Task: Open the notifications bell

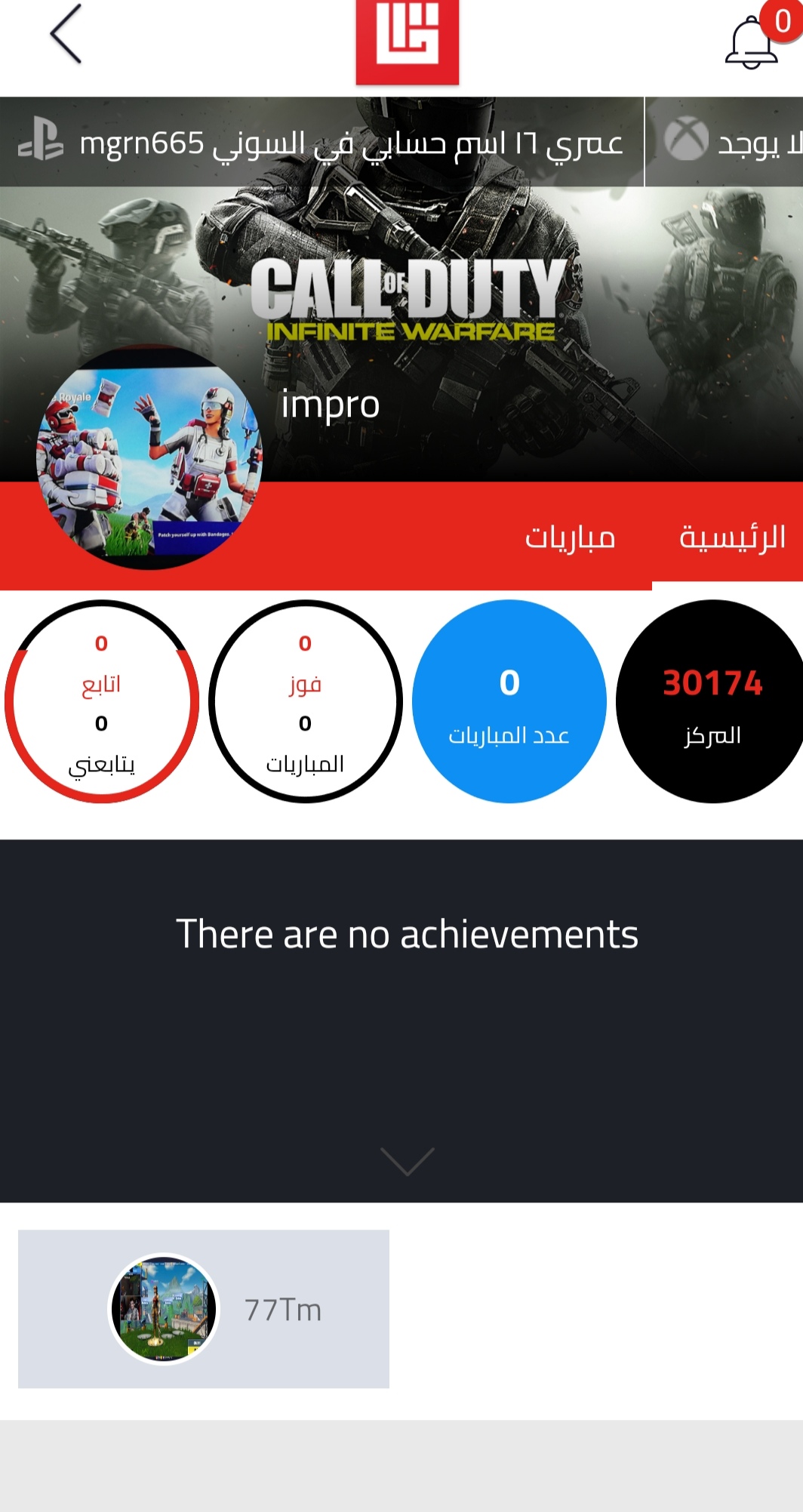Action: 751,43
